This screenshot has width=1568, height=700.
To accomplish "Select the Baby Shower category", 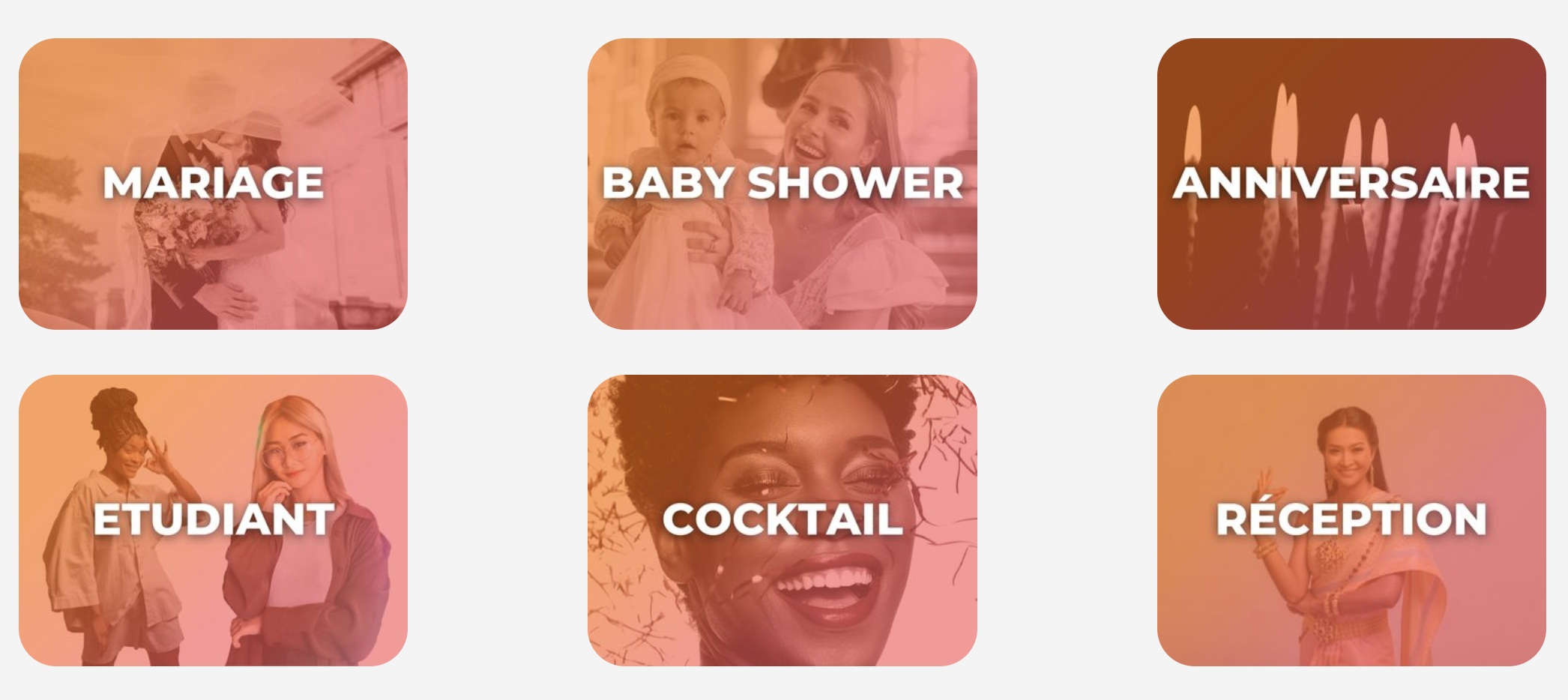I will pyautogui.click(x=782, y=184).
